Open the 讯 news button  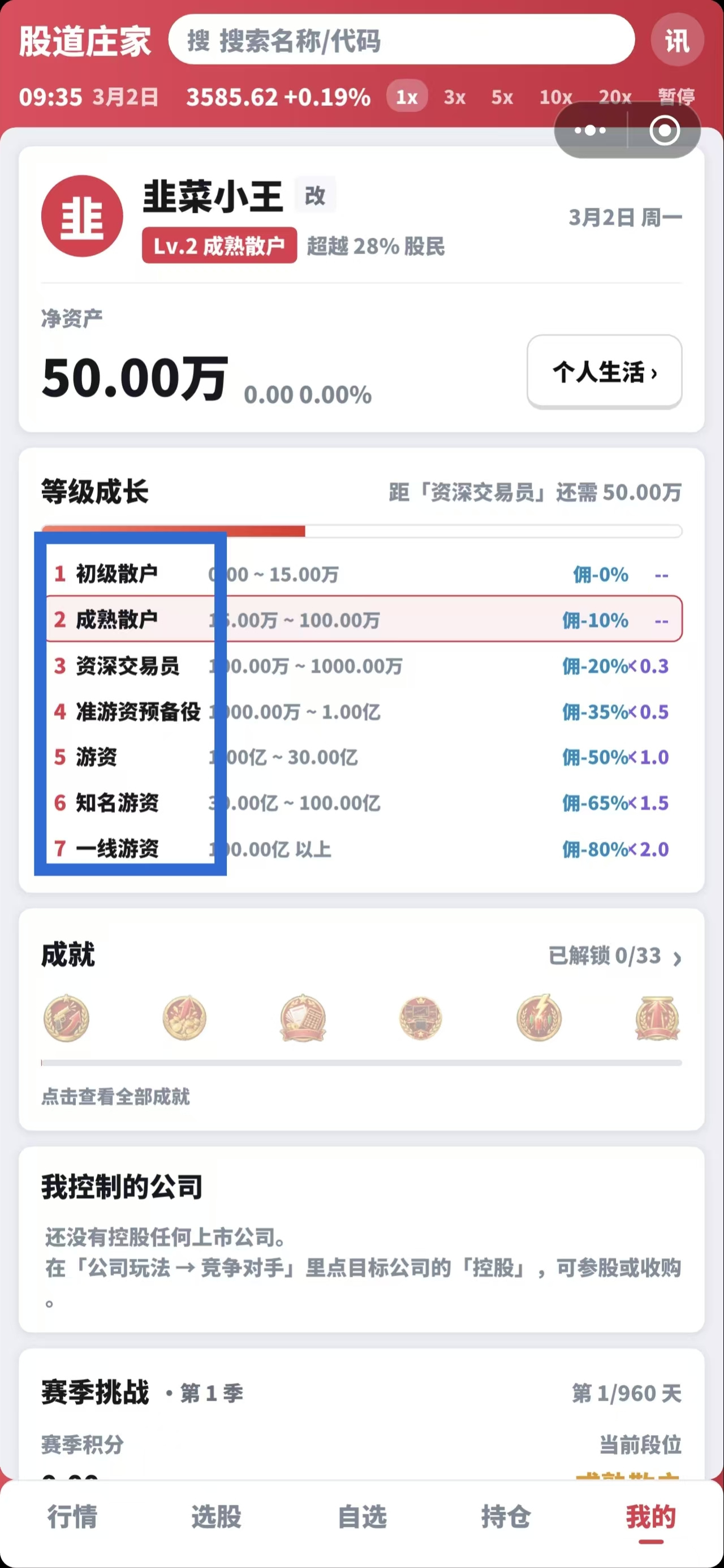[677, 41]
